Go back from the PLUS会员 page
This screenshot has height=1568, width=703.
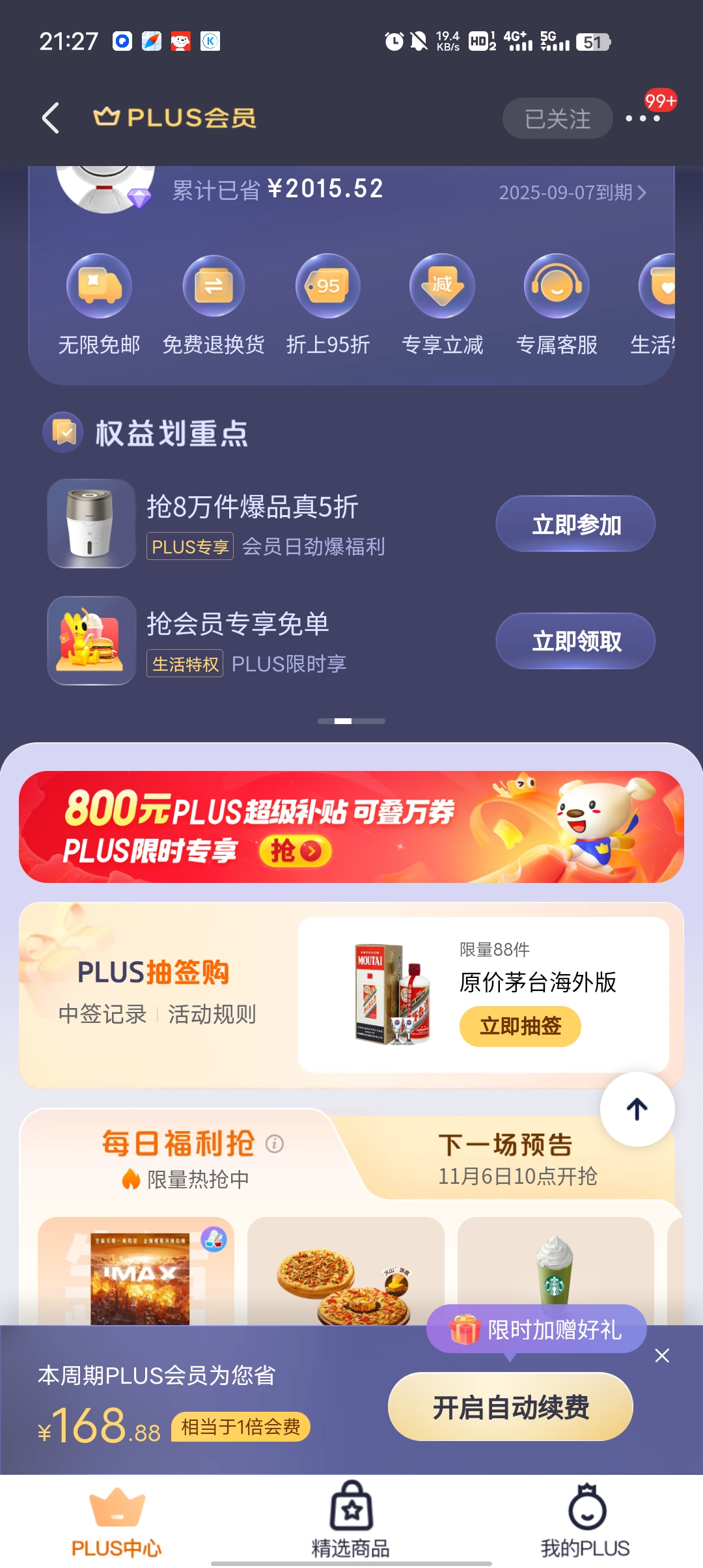[51, 118]
